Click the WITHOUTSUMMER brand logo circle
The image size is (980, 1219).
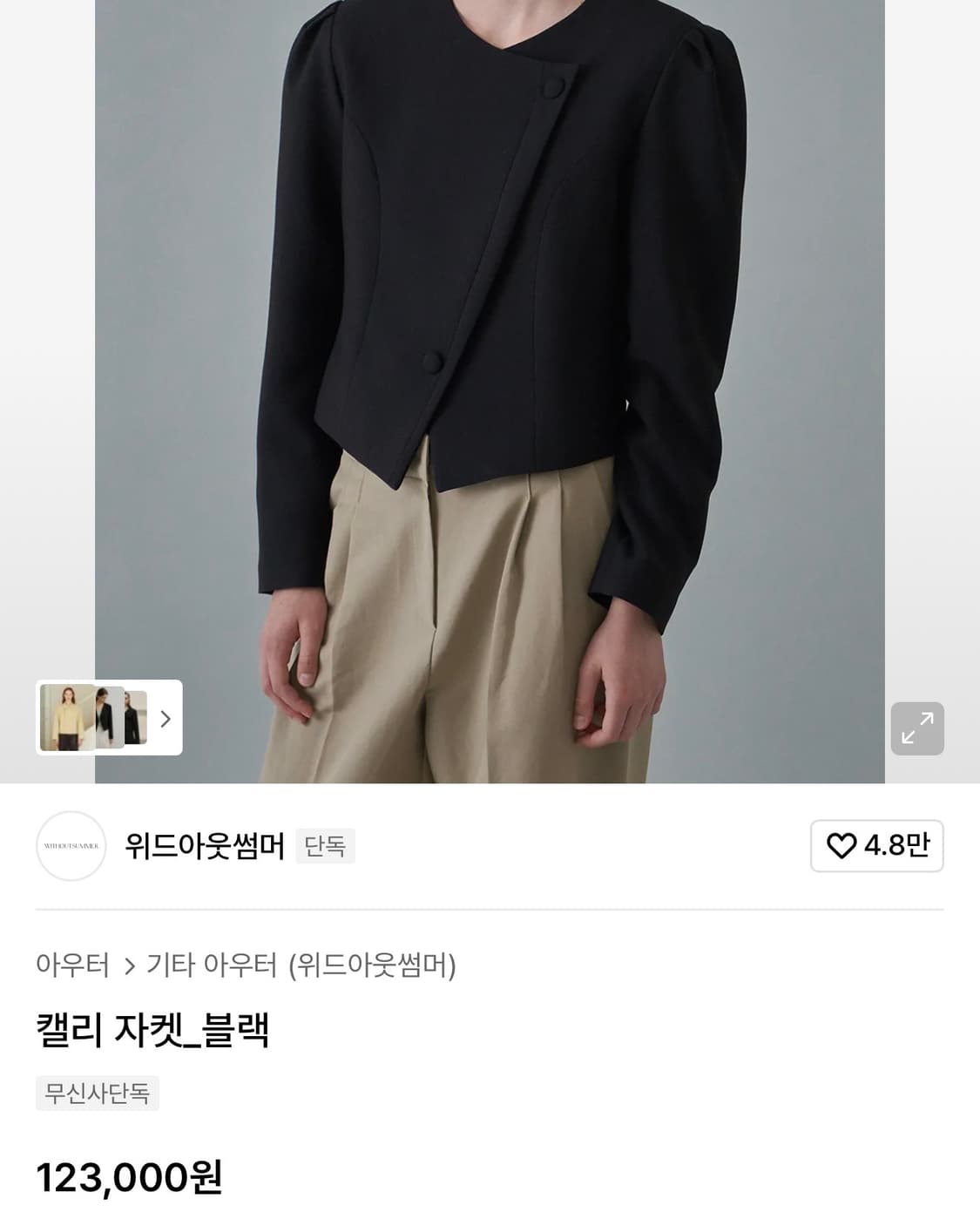71,845
